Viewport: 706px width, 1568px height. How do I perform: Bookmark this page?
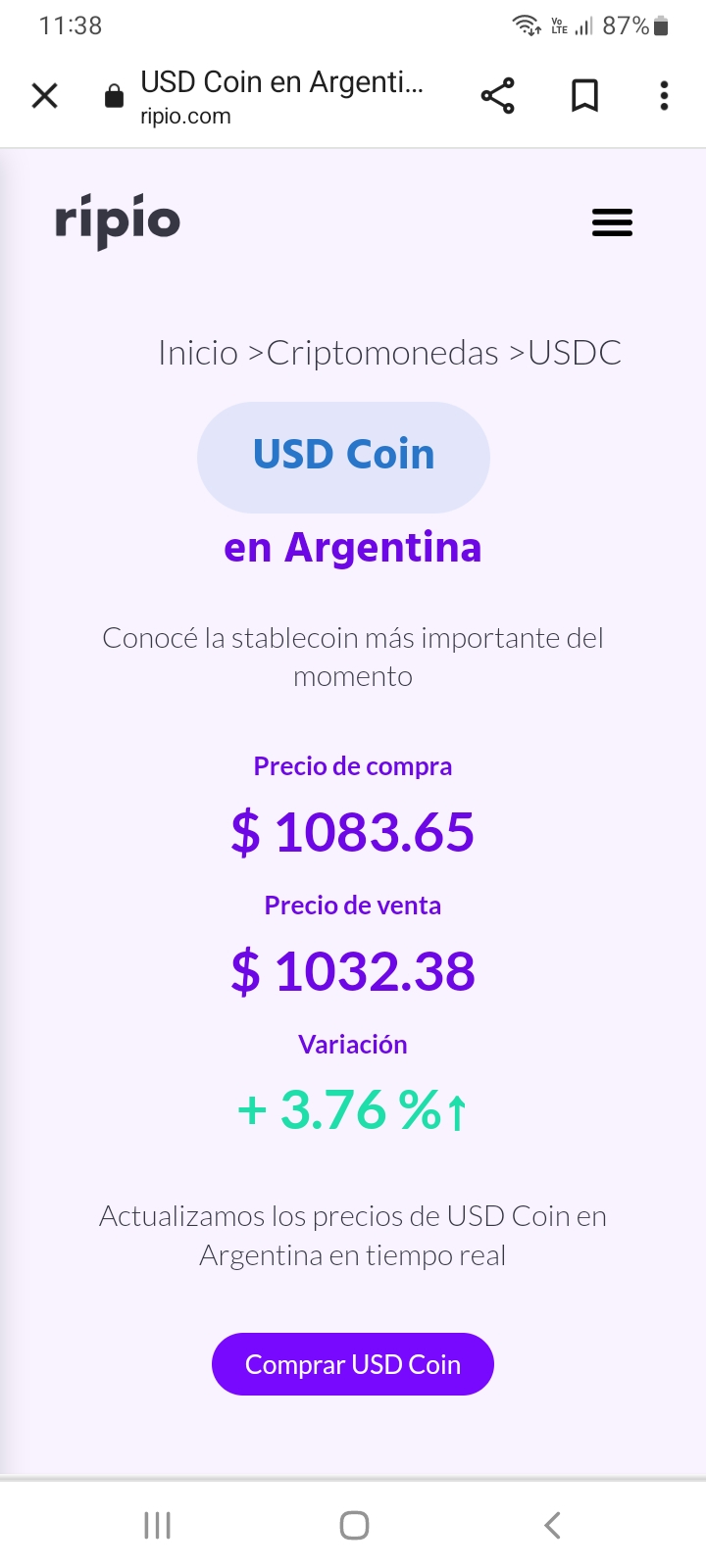584,96
